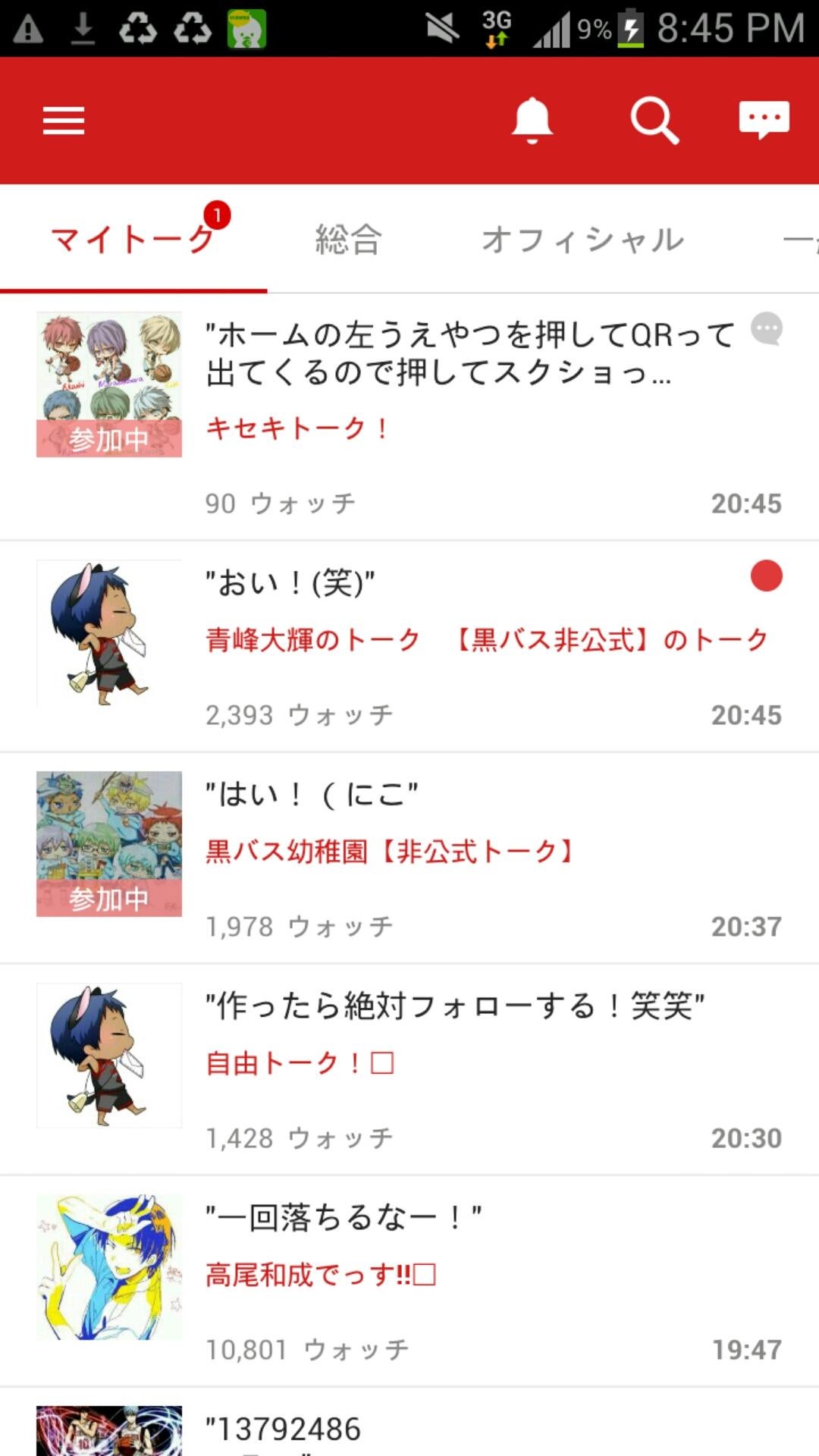819x1456 pixels.
Task: Select the マイトーク tab
Action: tap(133, 239)
